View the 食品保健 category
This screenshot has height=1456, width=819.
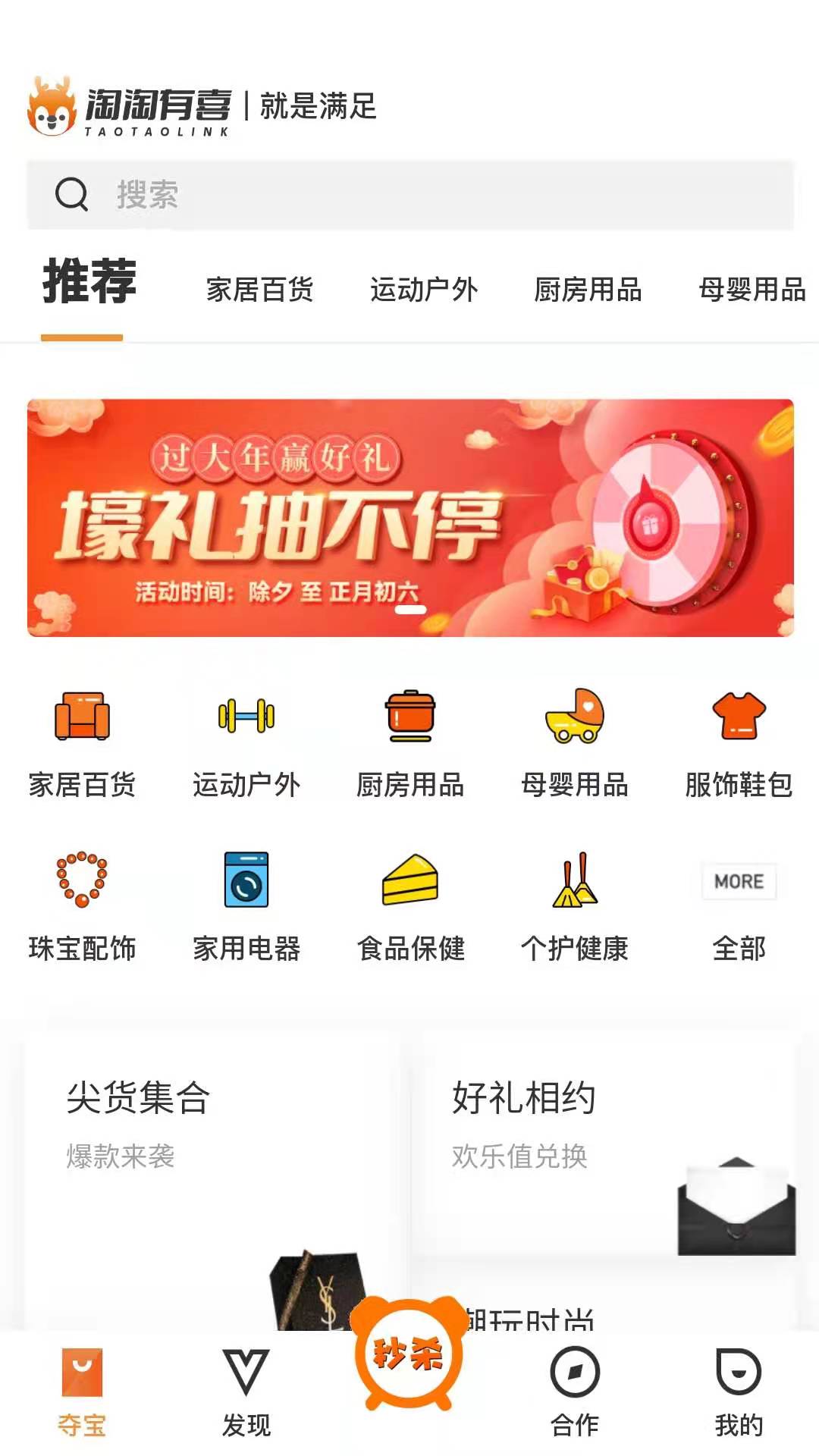(410, 907)
